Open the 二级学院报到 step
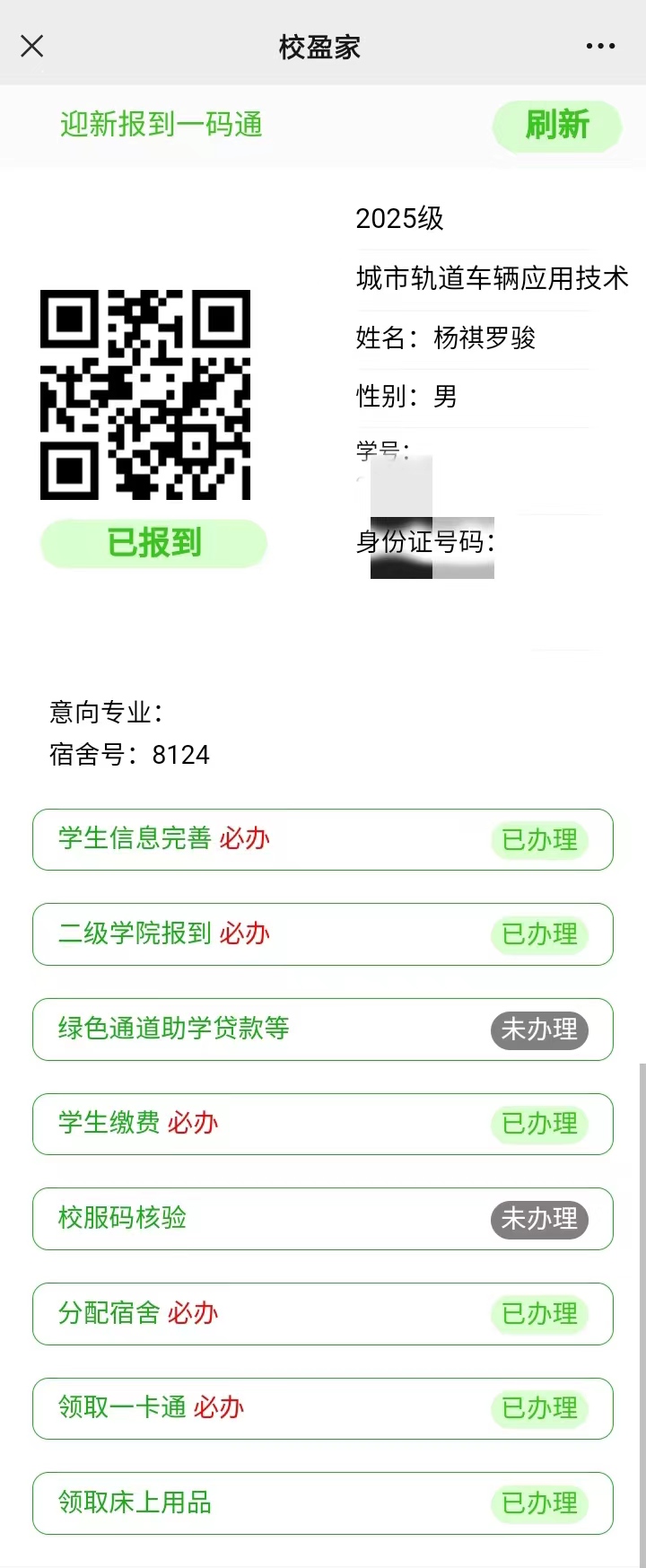This screenshot has height=1568, width=646. tap(323, 934)
